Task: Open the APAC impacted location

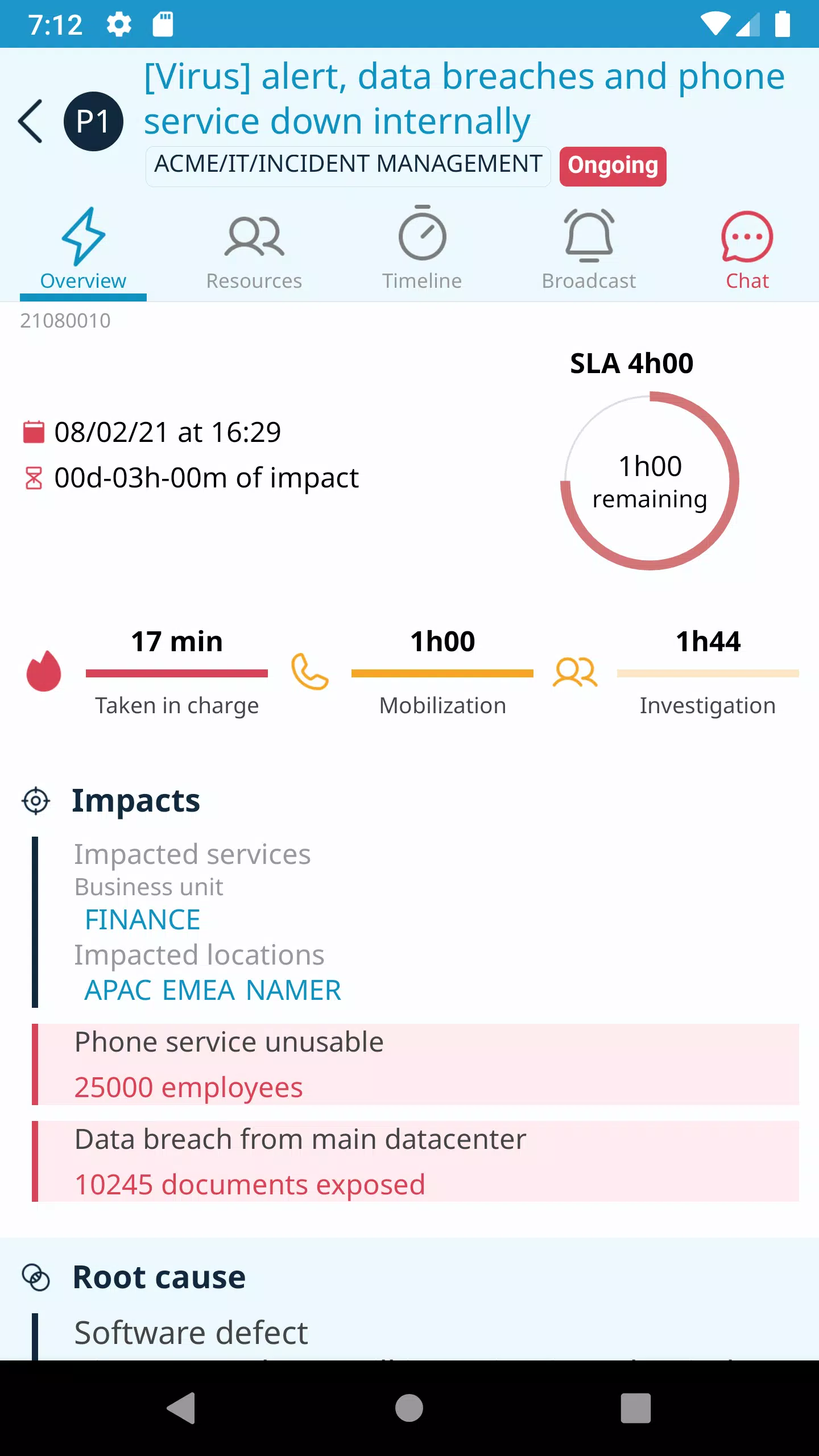Action: (118, 990)
